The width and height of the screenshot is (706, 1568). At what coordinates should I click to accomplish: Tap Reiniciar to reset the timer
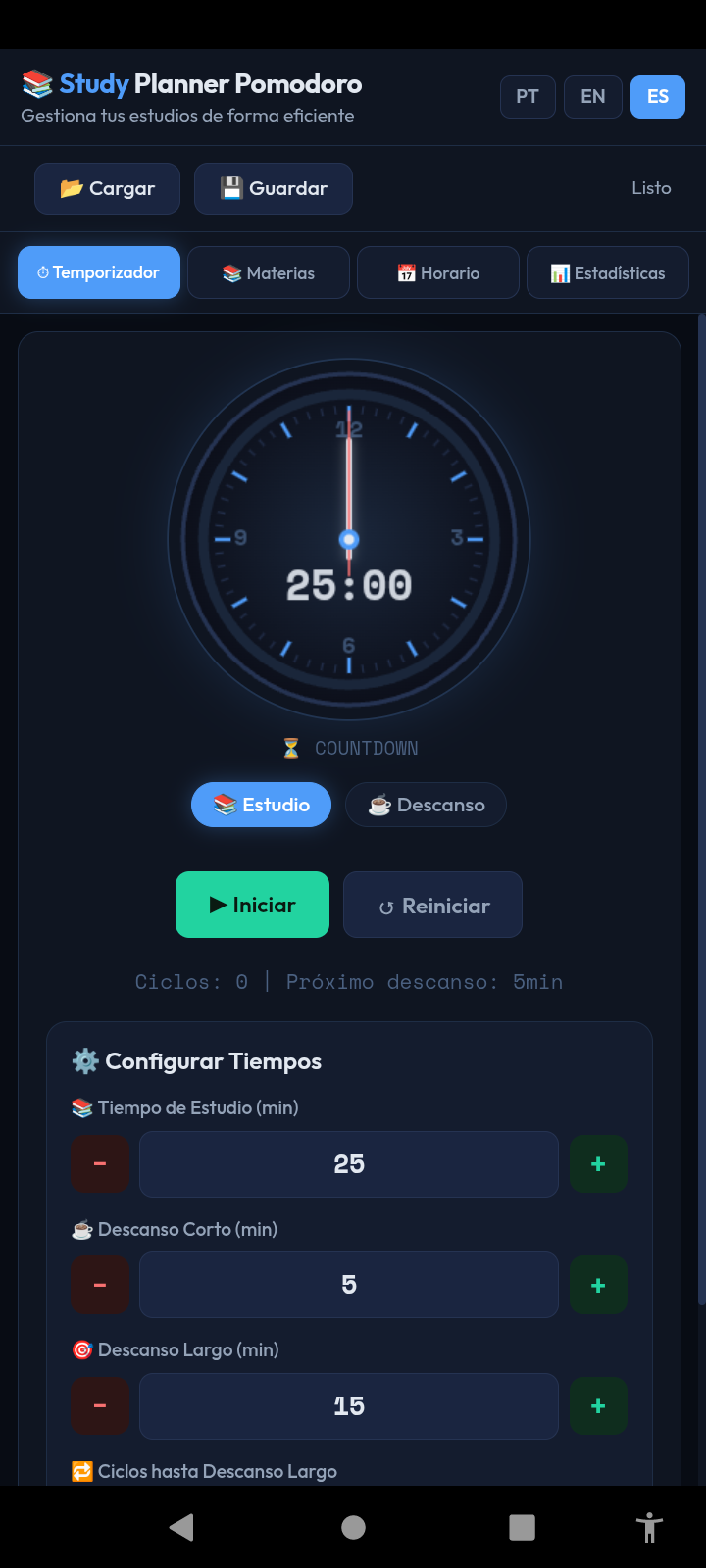432,905
